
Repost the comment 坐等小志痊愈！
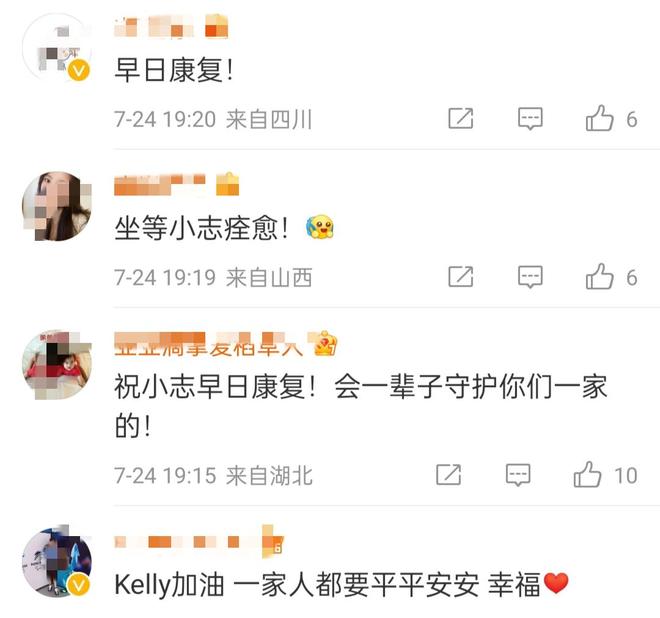[x=460, y=277]
